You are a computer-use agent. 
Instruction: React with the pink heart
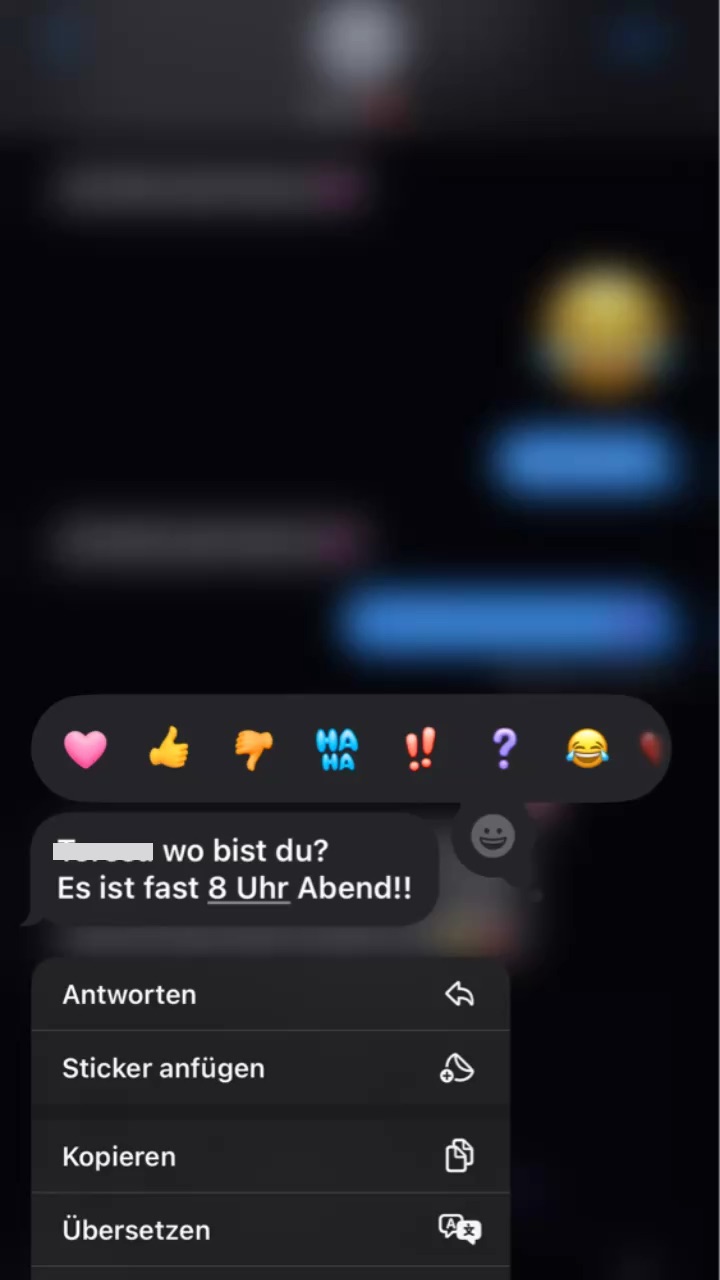[x=85, y=749]
